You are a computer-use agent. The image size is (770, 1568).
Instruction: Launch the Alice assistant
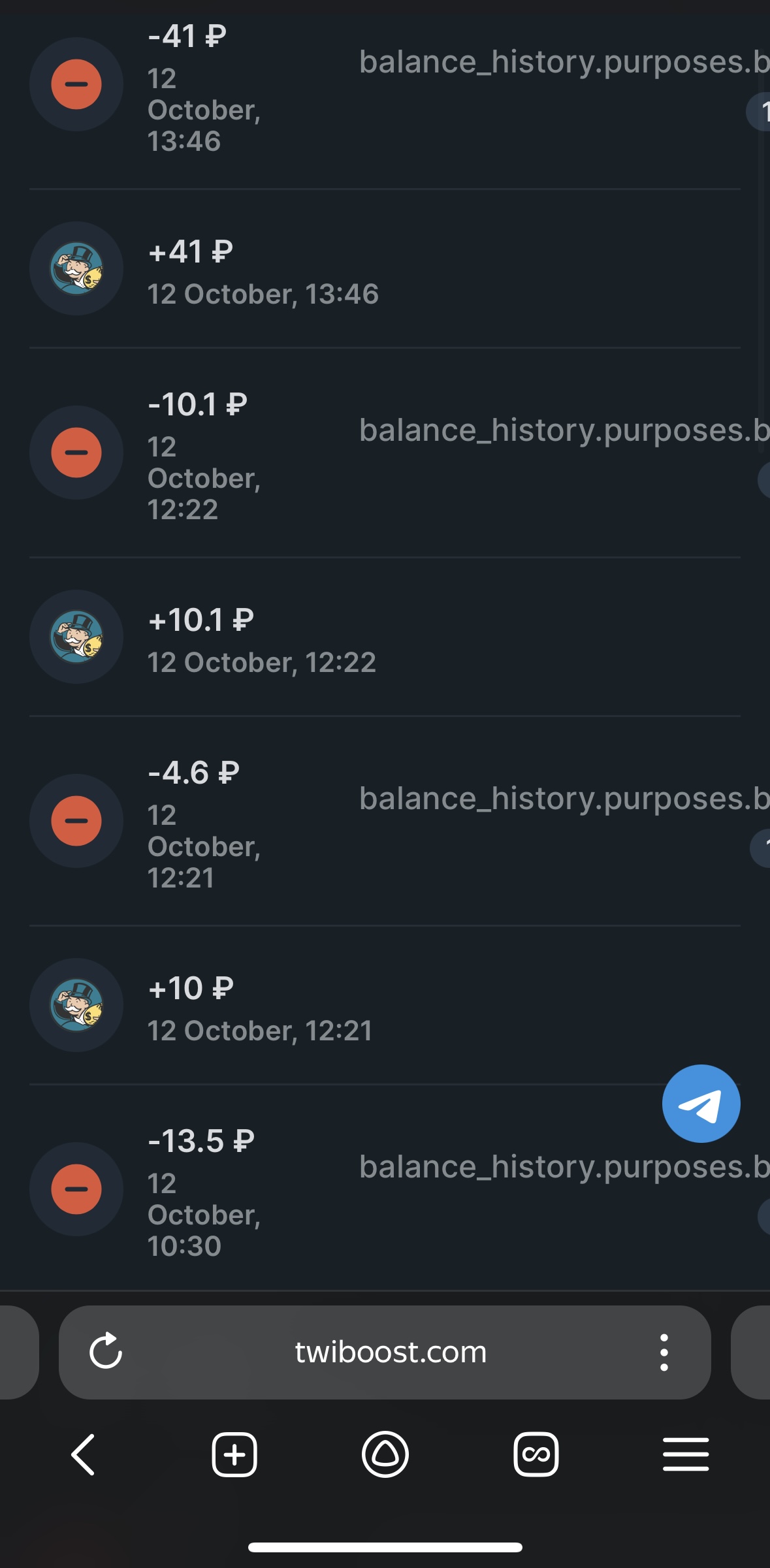(x=385, y=1454)
